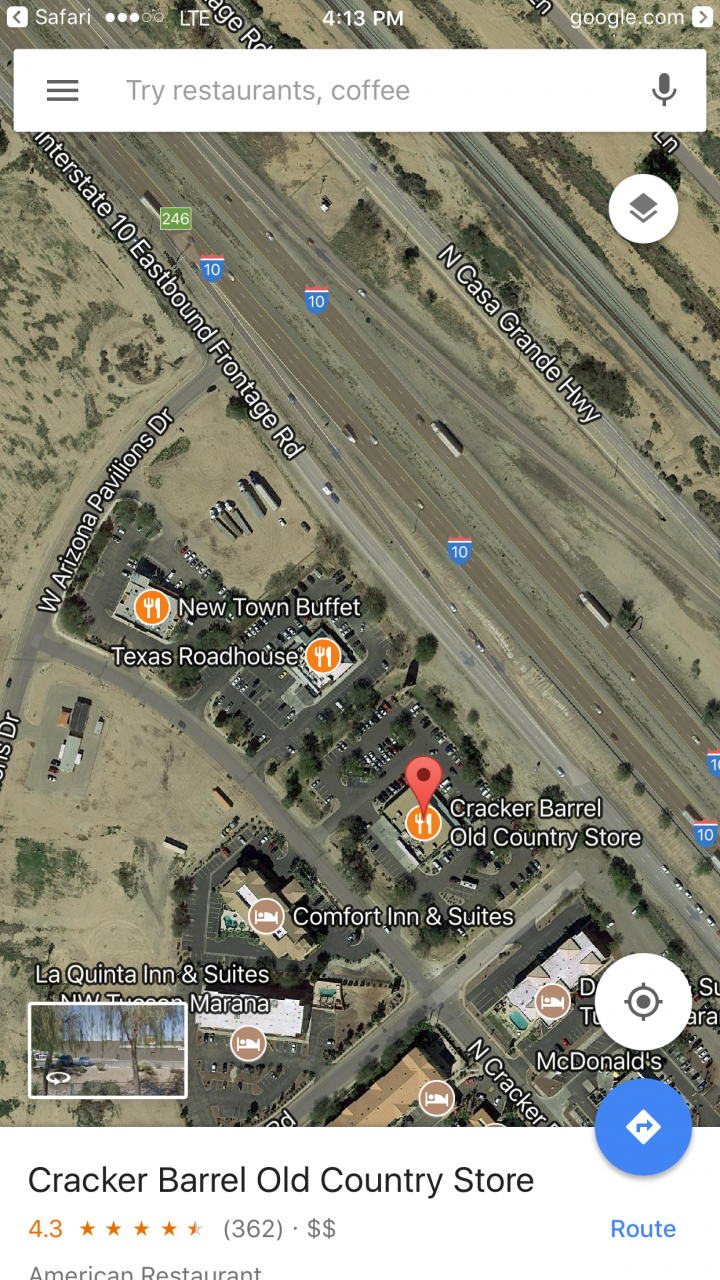
Task: Open the Street View thumbnail
Action: pos(108,1050)
